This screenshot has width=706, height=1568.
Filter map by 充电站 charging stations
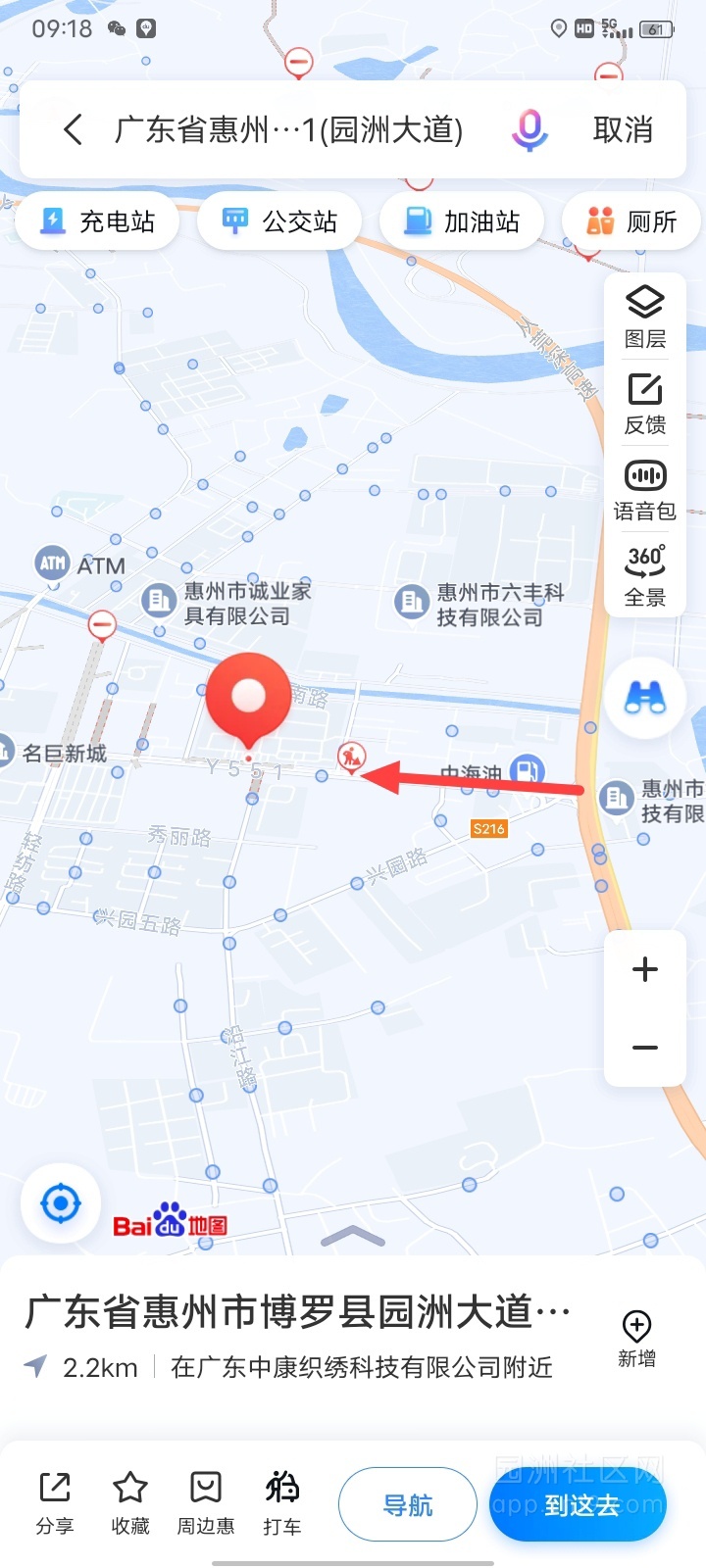coord(97,221)
